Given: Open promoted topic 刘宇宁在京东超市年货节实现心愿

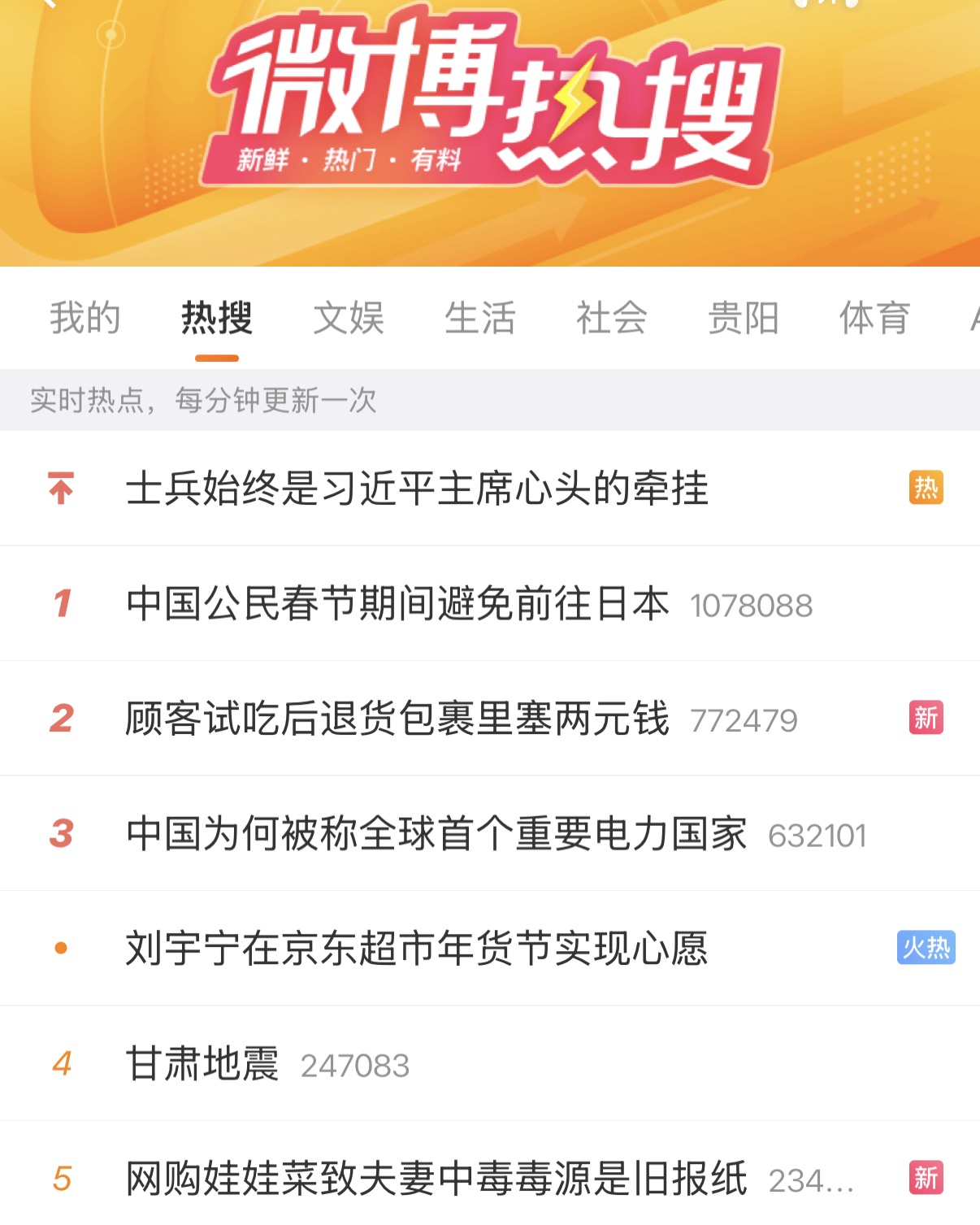Looking at the screenshot, I should (x=417, y=949).
